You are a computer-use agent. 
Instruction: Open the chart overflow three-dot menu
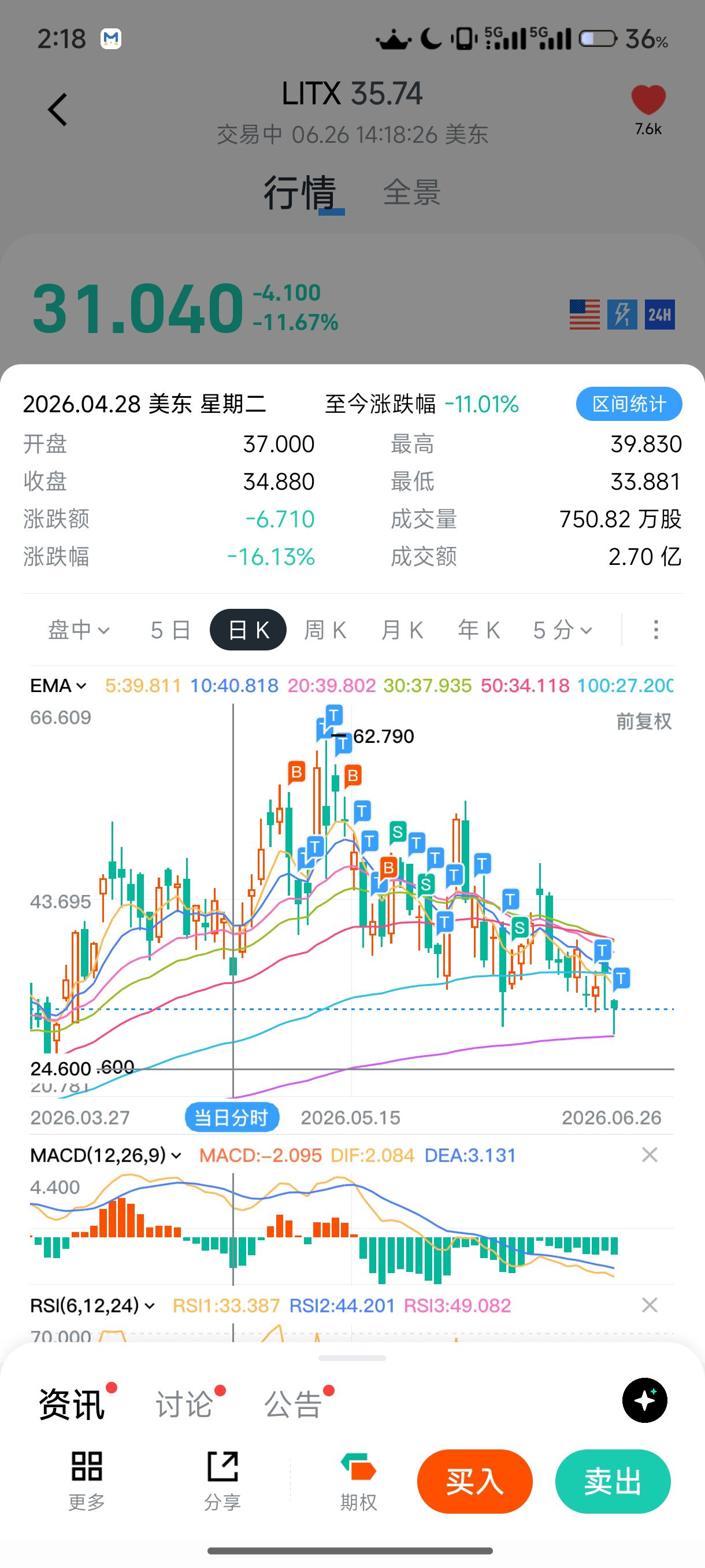pyautogui.click(x=656, y=630)
